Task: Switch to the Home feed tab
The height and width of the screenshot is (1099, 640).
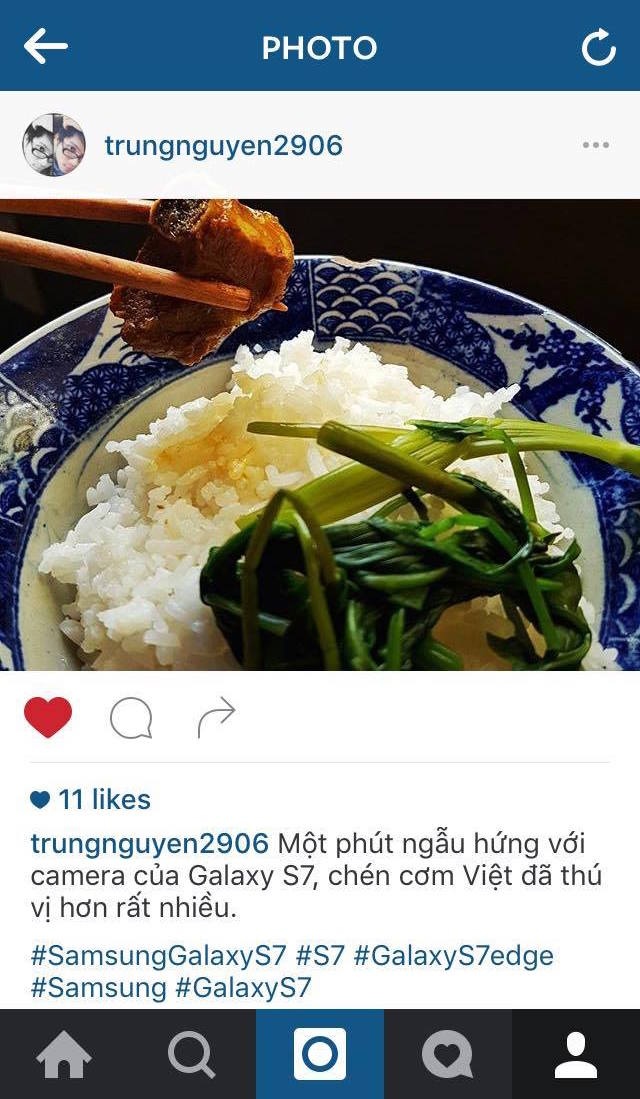Action: (x=64, y=1055)
